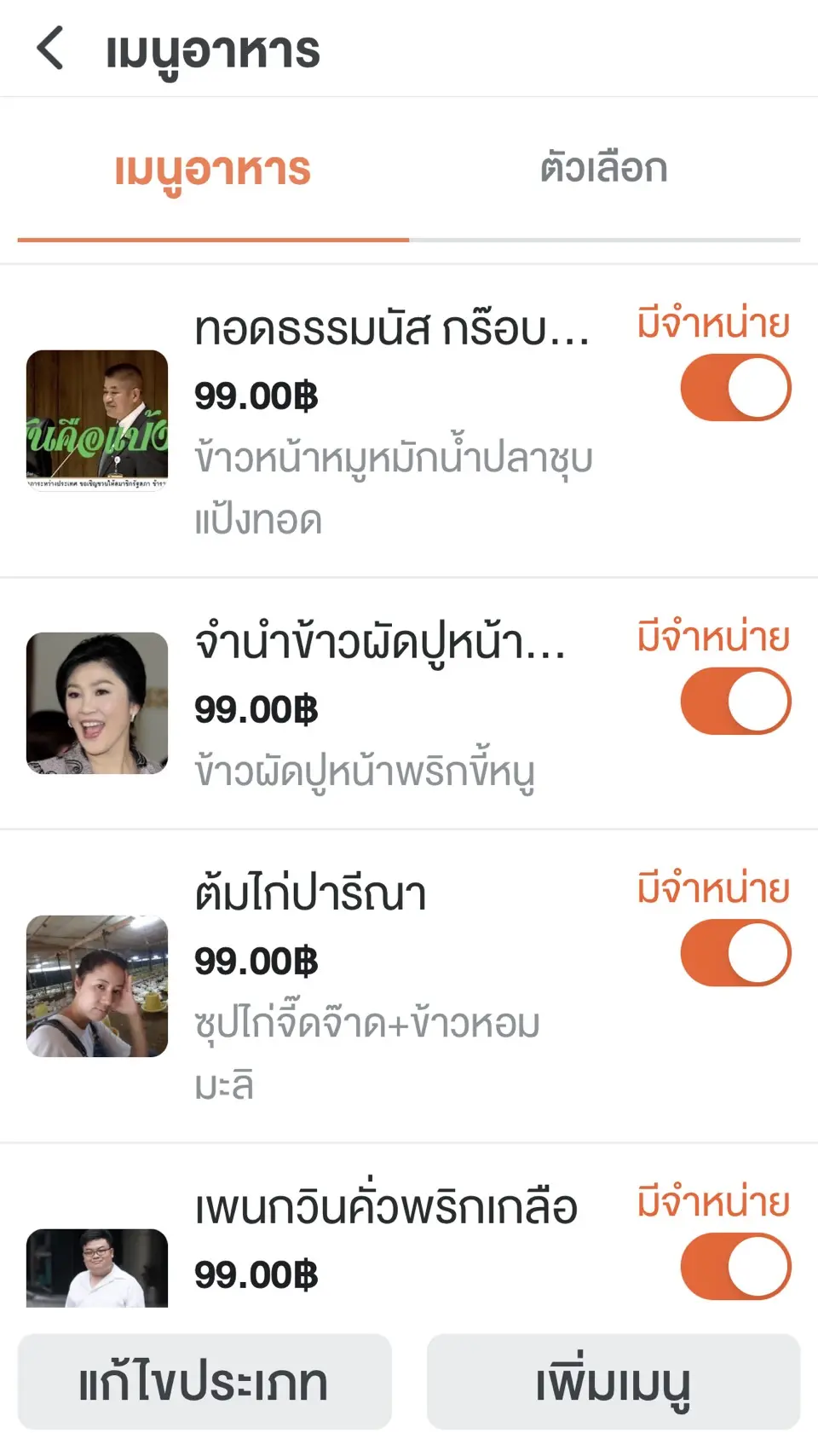Go back from the เมนูอาหาร screen

tap(51, 48)
